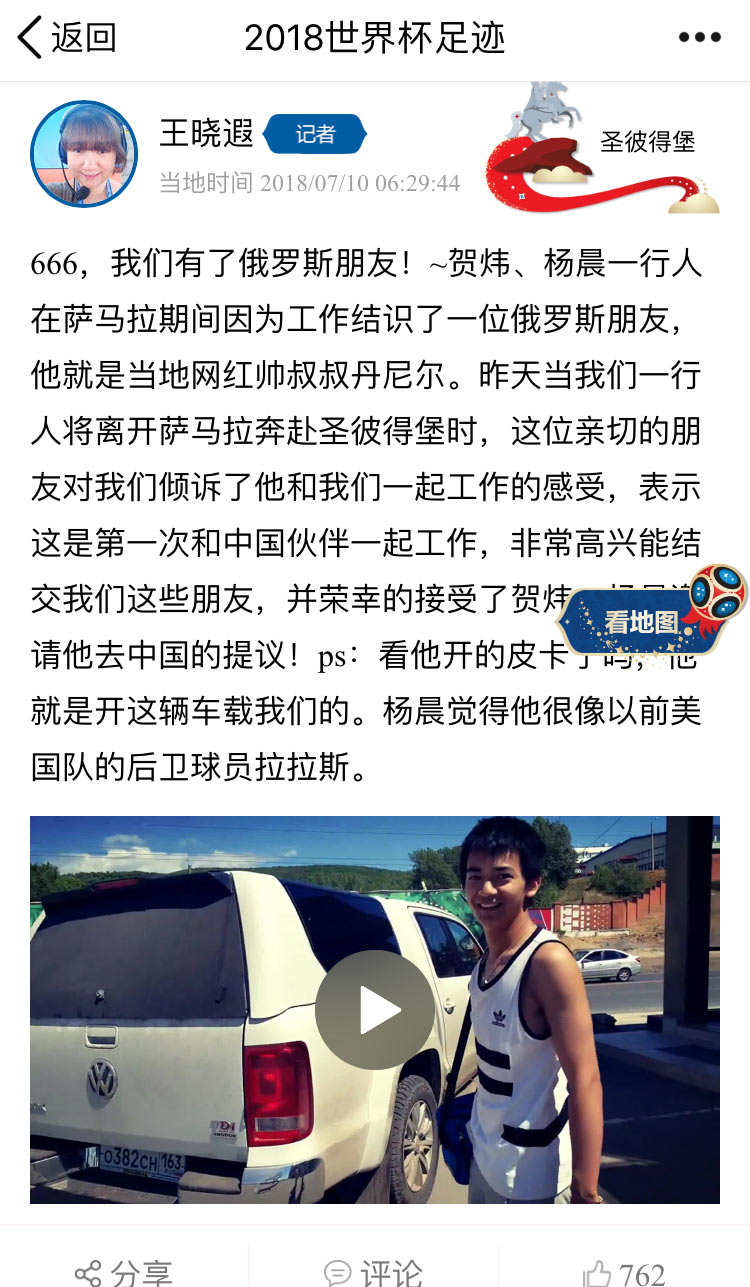Open comments with 评论
The width and height of the screenshot is (750, 1287).
pos(373,1272)
